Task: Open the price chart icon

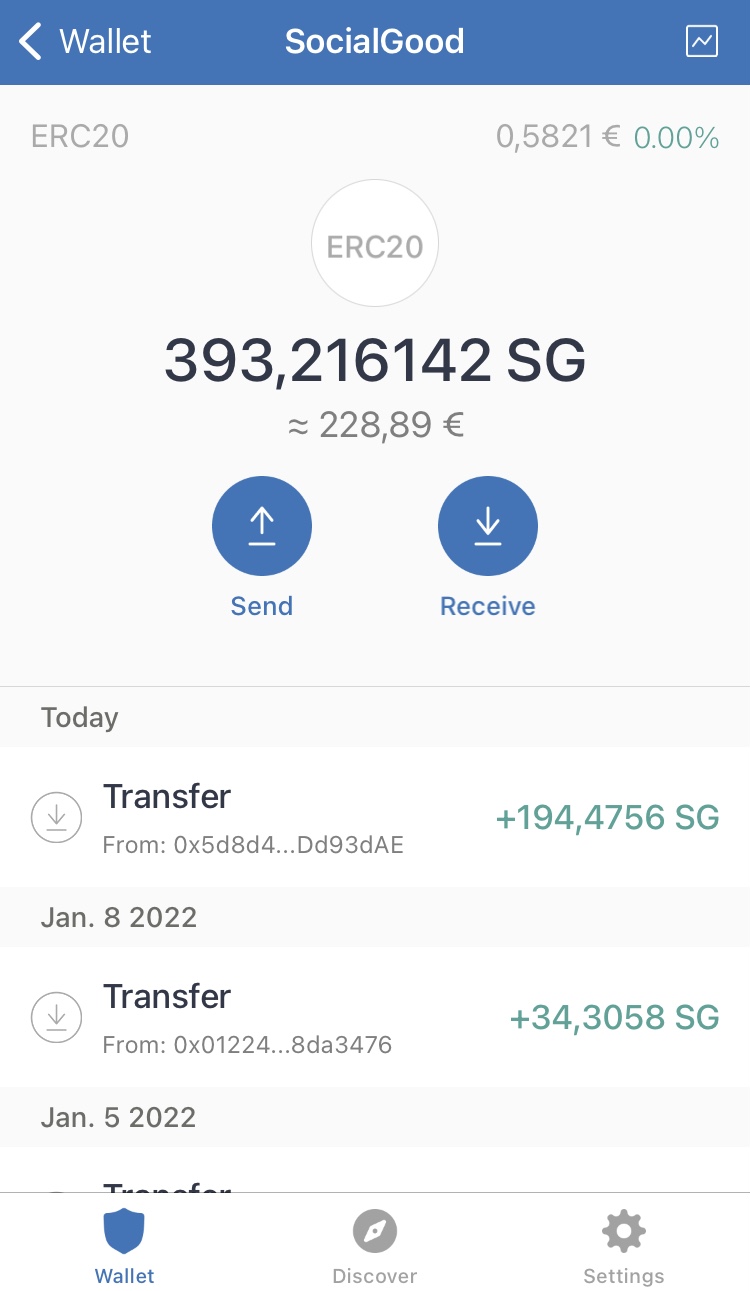Action: (702, 41)
